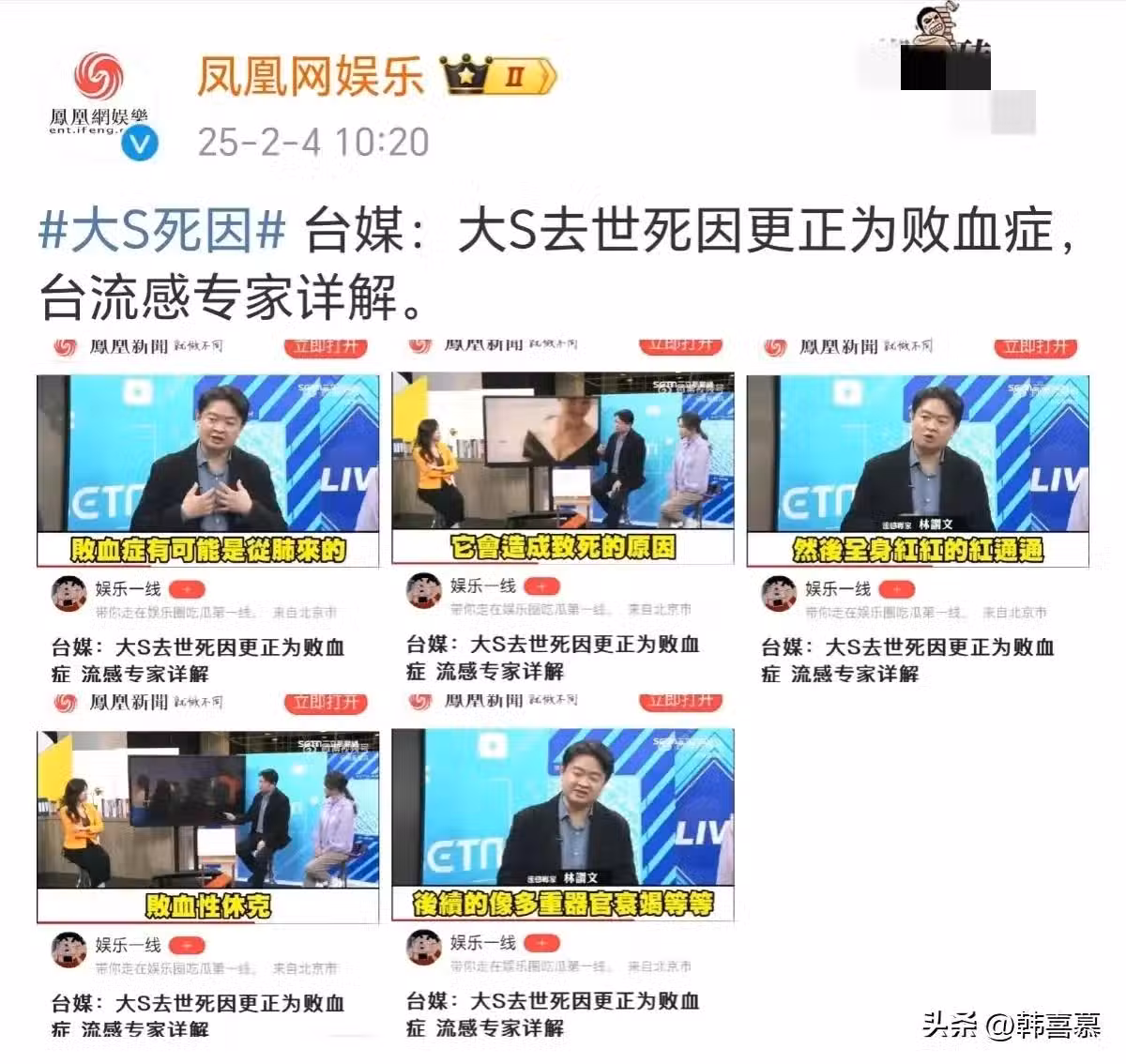View the image captioned 然後全身紅紅的紅通通
This screenshot has width=1126, height=1064.
[918, 469]
